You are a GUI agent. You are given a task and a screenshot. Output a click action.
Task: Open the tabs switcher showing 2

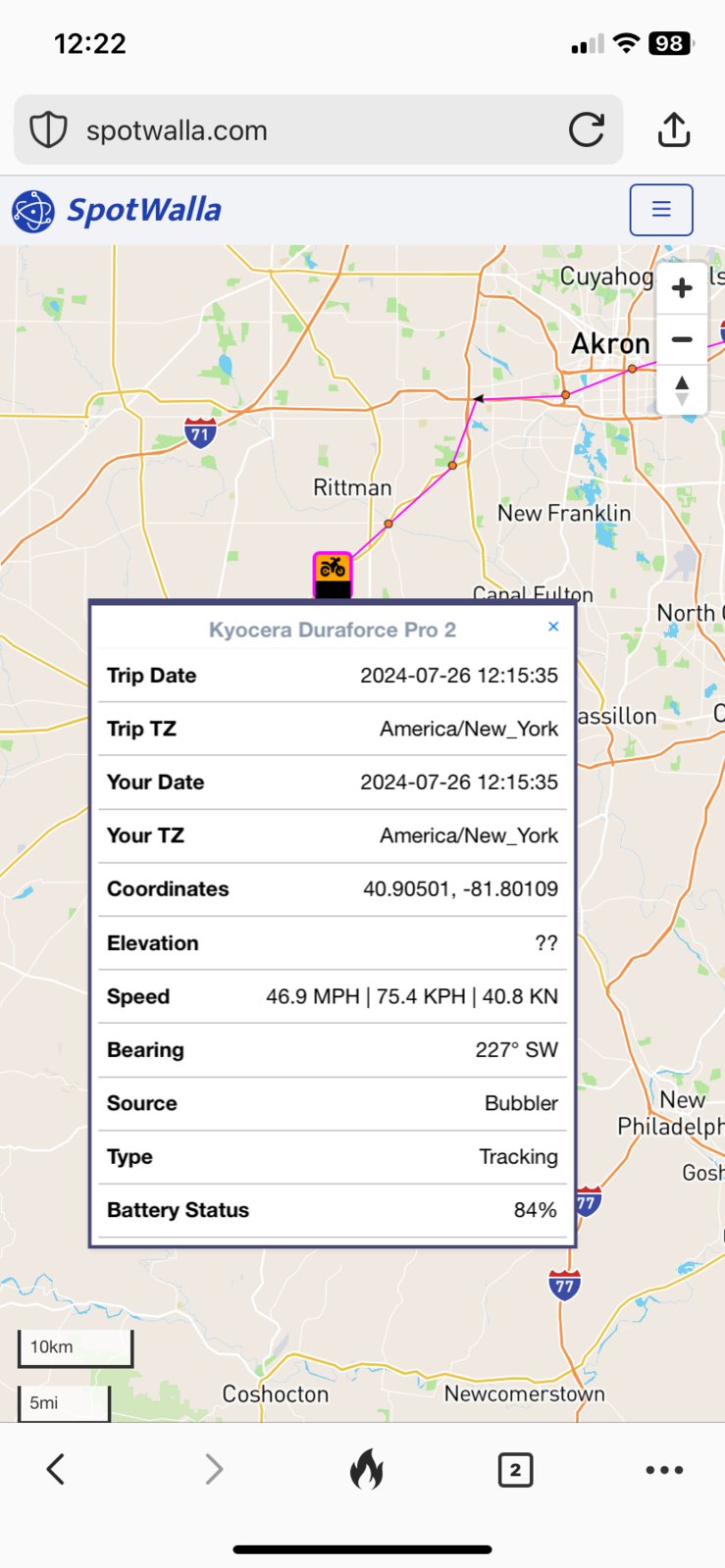tap(515, 1469)
